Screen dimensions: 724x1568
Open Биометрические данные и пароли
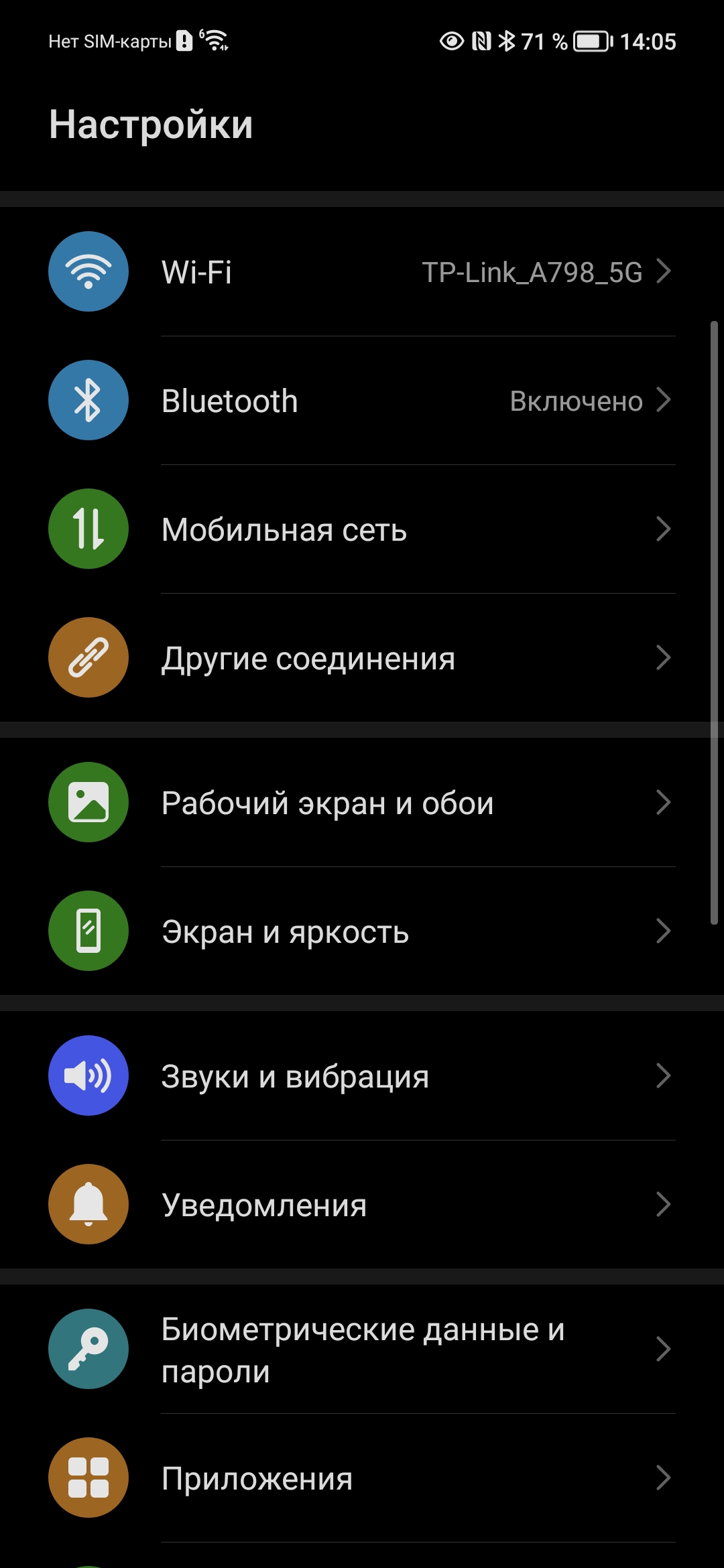pos(362,1350)
